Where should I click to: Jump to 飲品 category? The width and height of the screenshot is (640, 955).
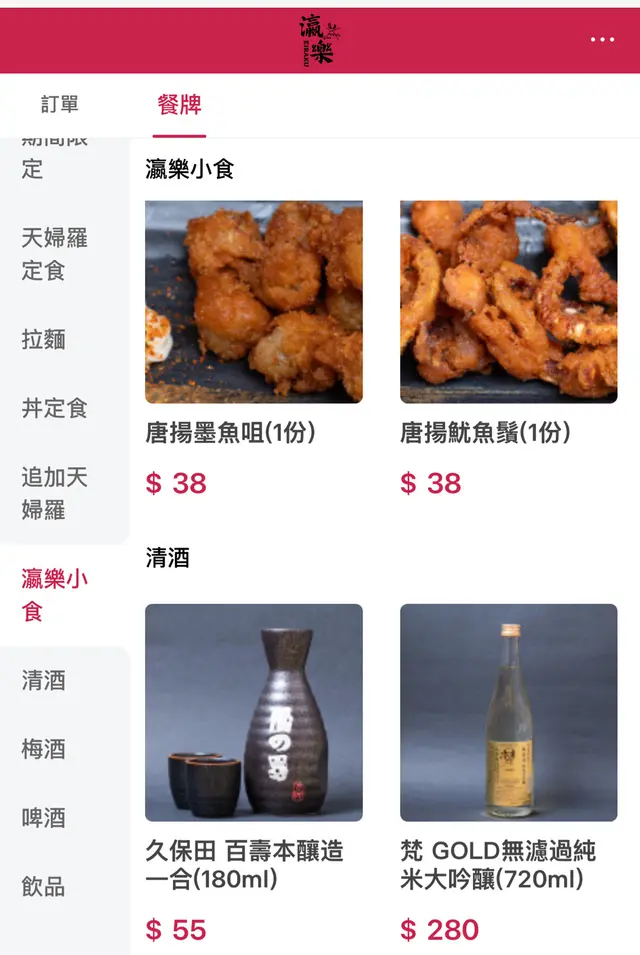44,887
